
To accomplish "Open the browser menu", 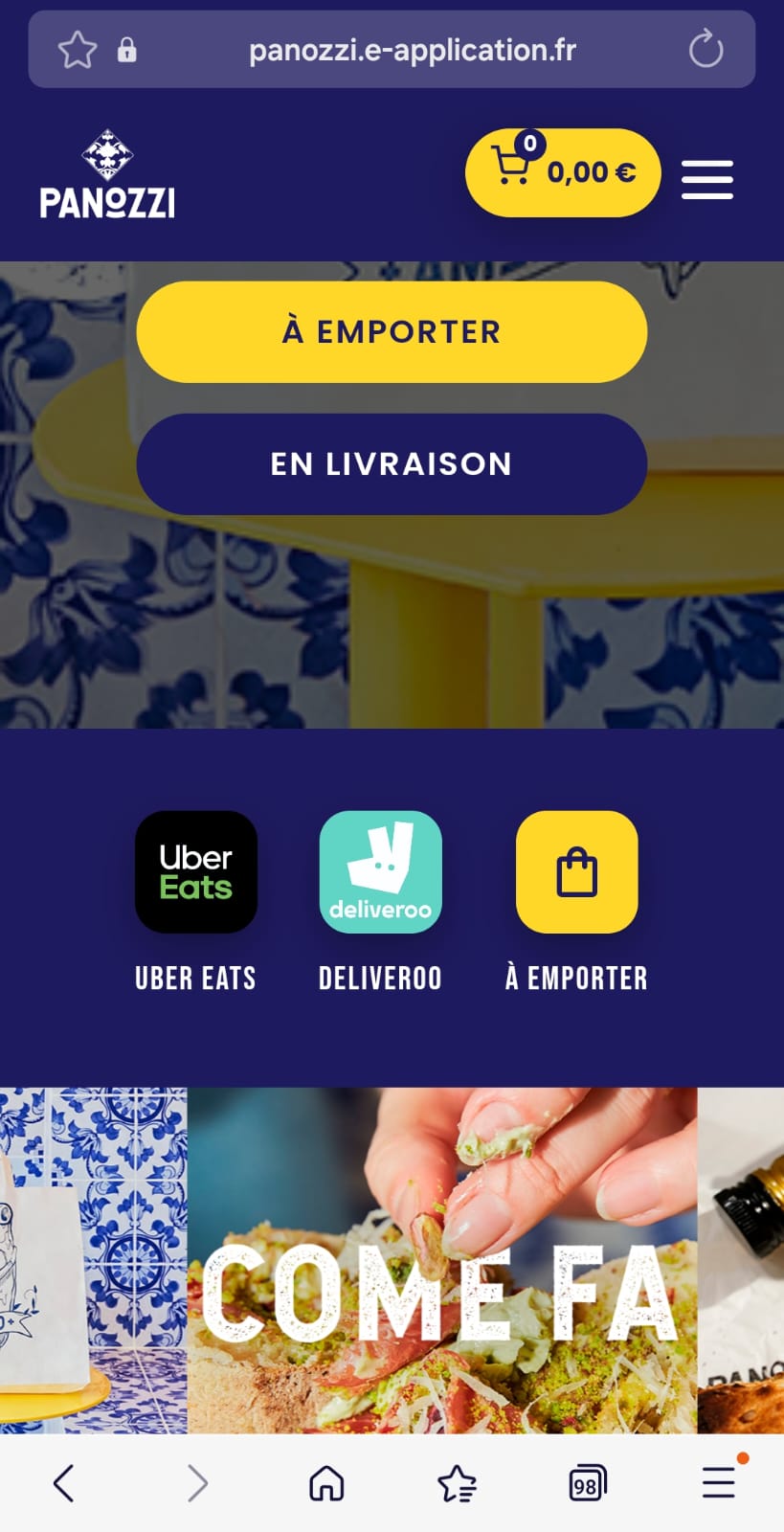I will pos(718,1483).
